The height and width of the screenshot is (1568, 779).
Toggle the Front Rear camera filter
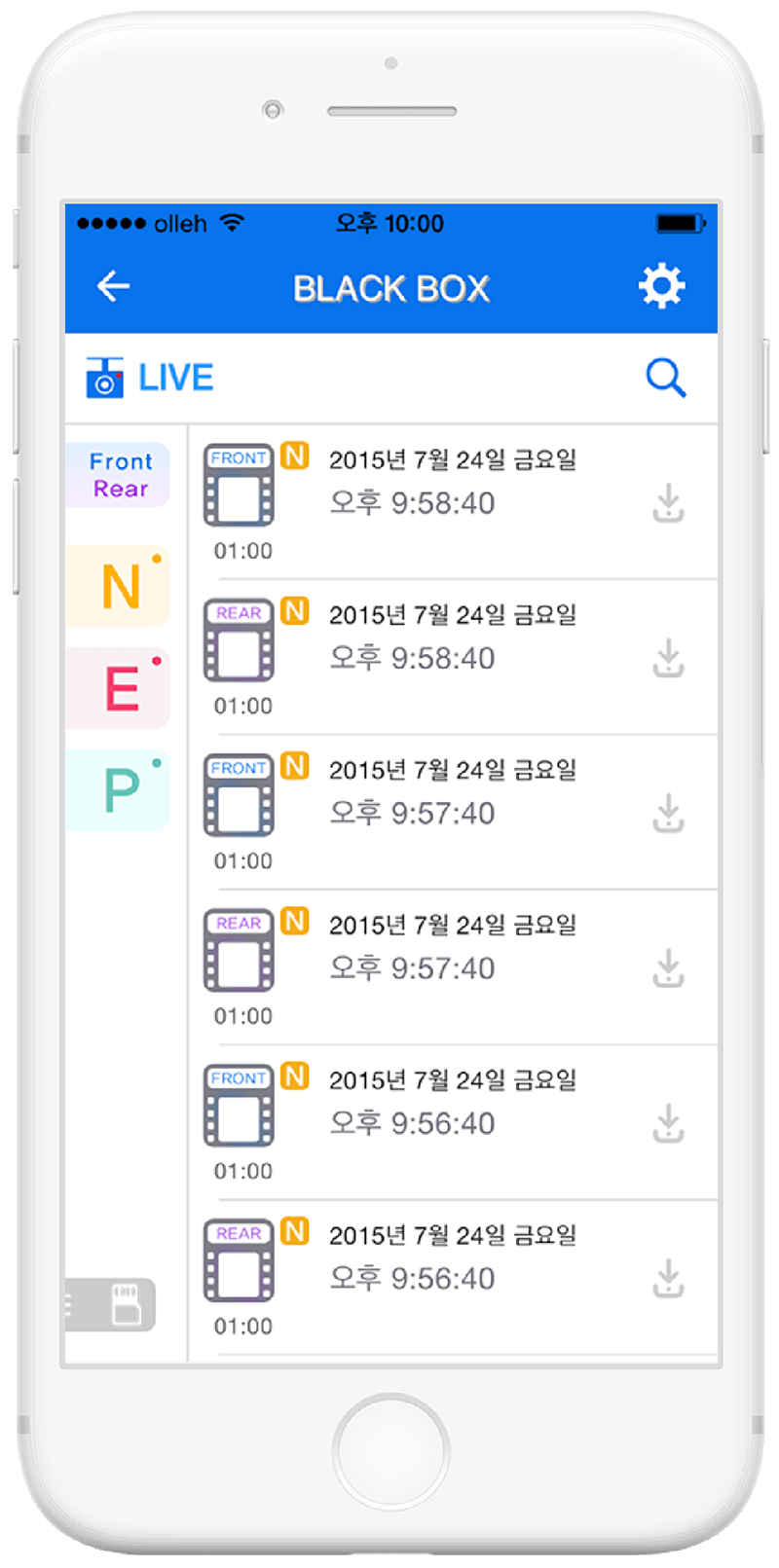(x=121, y=475)
